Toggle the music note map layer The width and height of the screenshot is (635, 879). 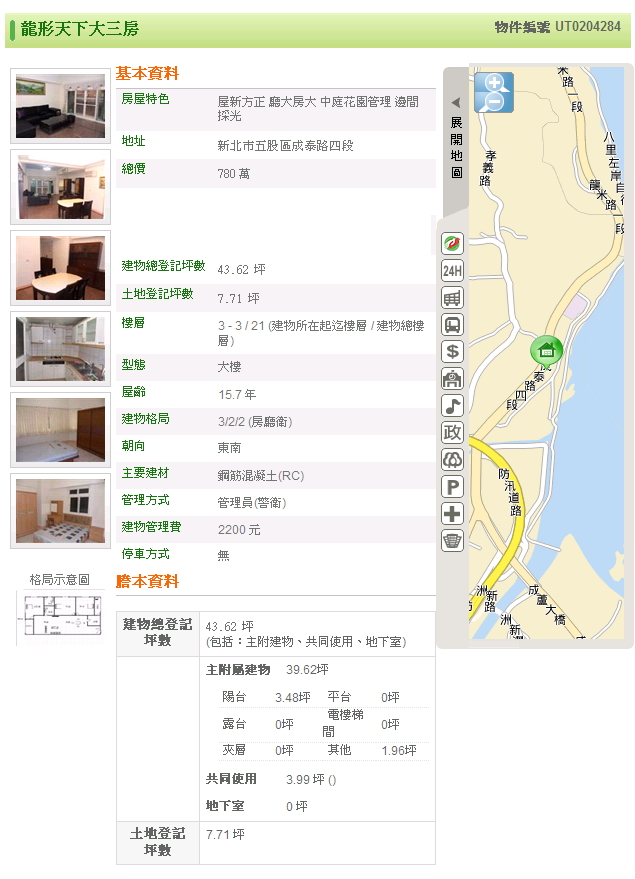click(453, 406)
